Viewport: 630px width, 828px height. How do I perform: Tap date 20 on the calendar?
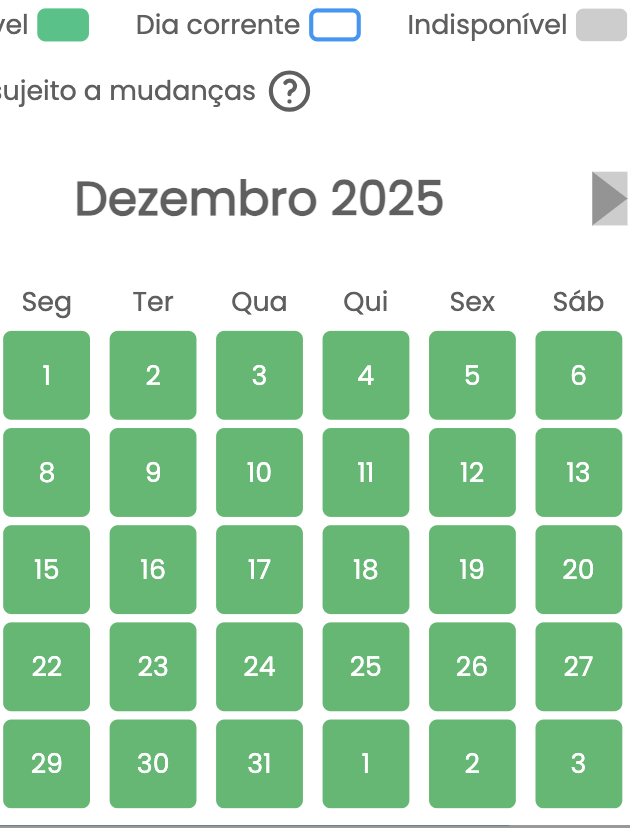578,569
